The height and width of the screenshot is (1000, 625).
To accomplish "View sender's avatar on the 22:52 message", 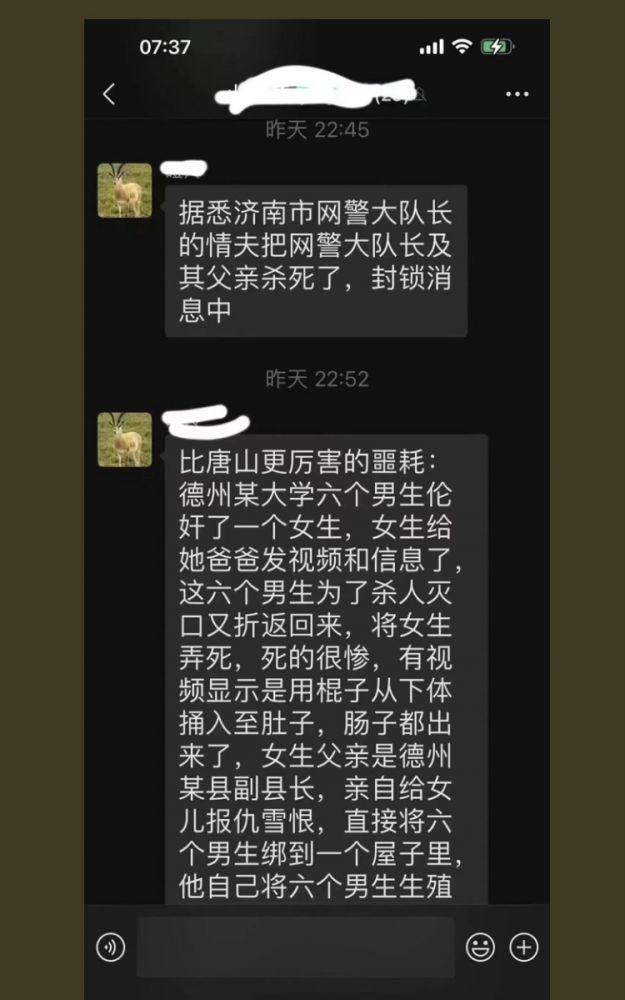I will (x=125, y=439).
